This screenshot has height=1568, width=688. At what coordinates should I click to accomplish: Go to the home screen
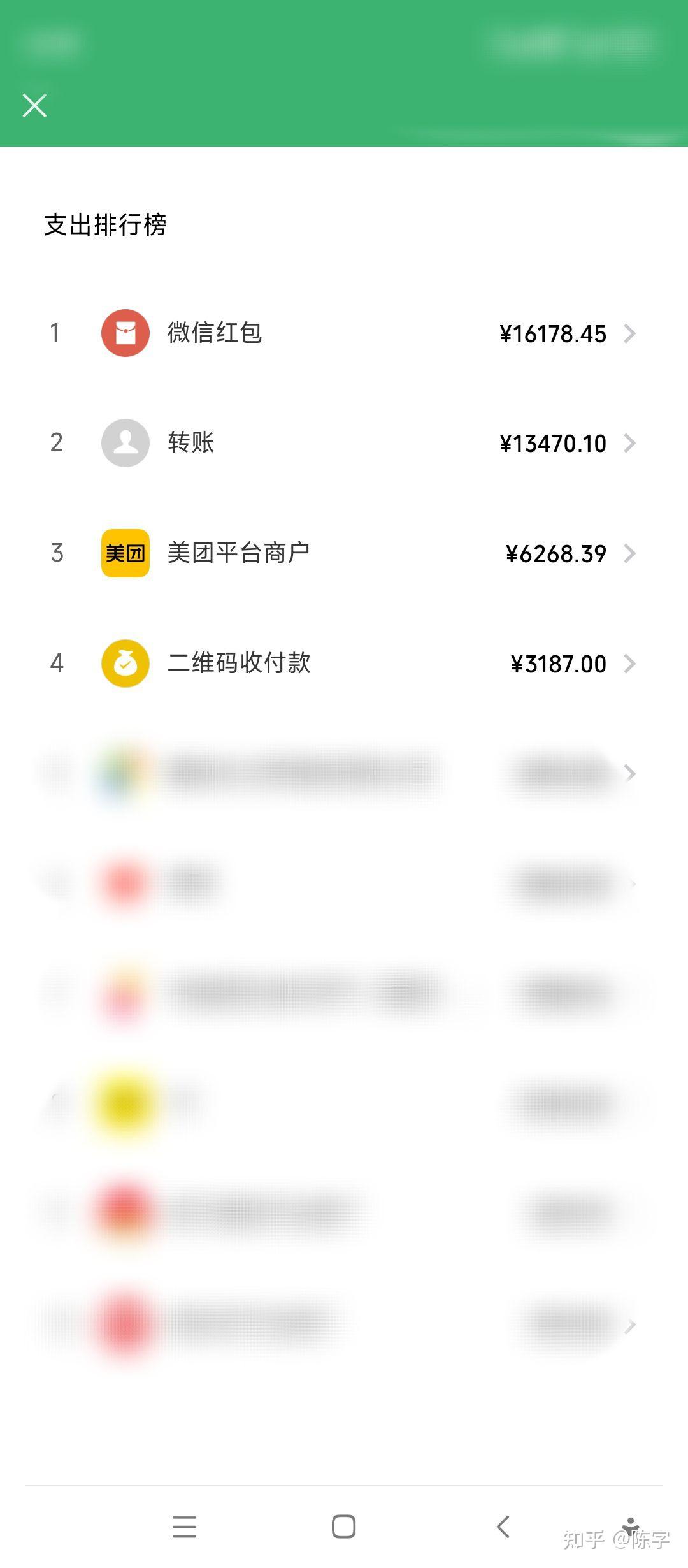[344, 1527]
